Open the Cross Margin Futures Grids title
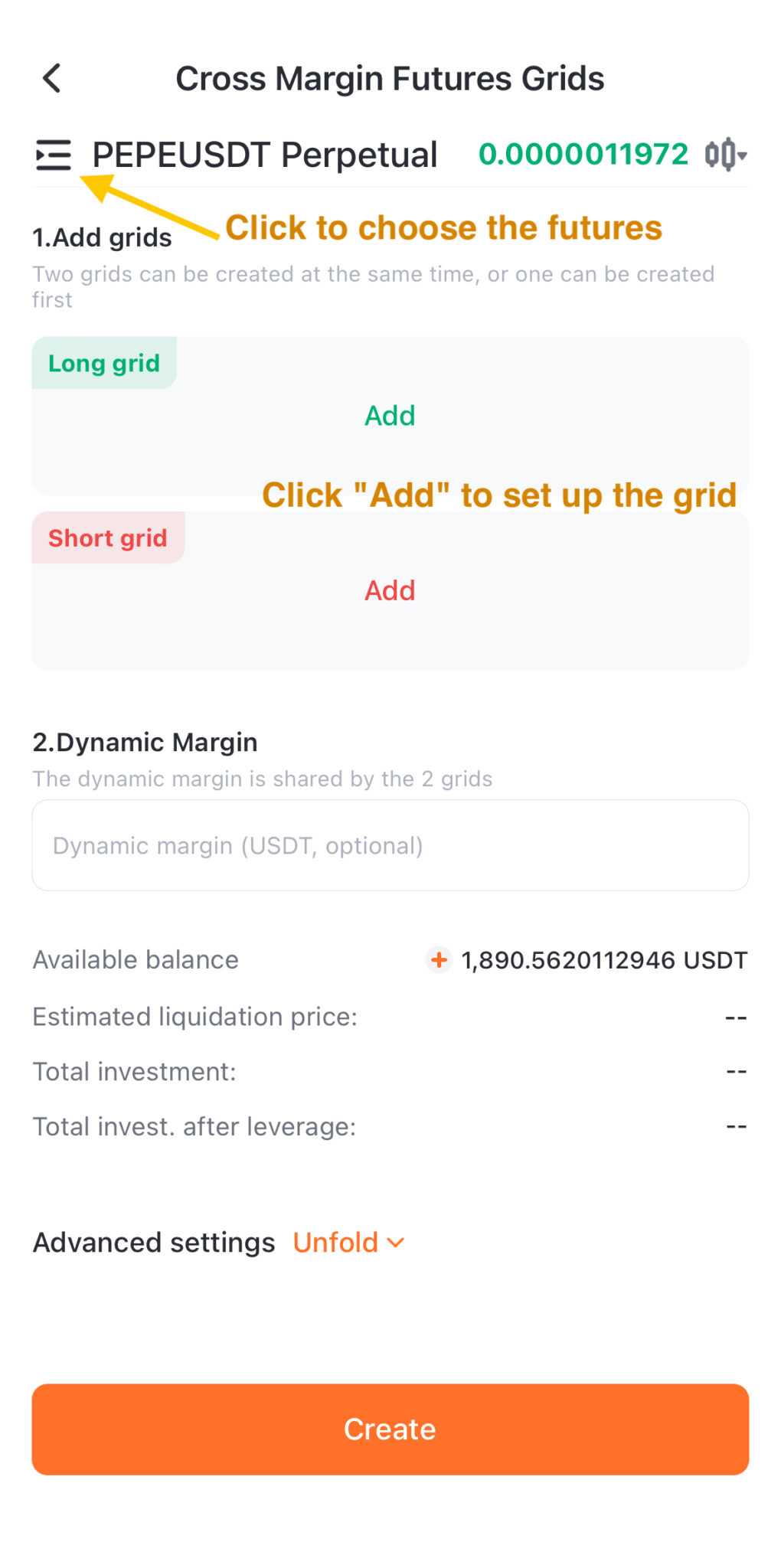The image size is (781, 1568). click(390, 77)
